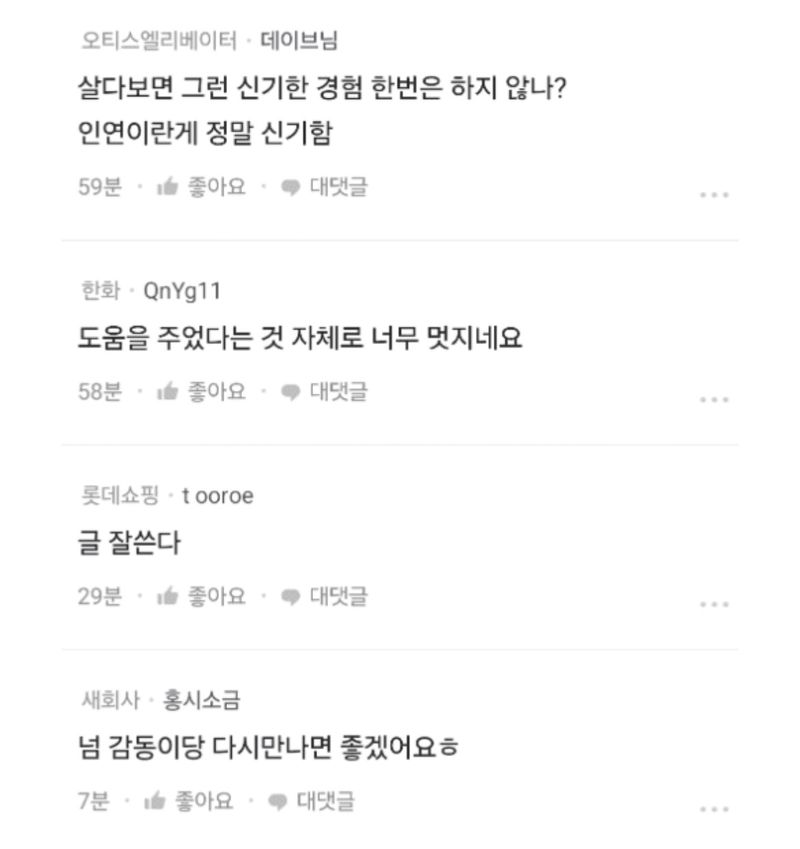Like 데이브님's comment about 인연
The image size is (800, 849).
pos(202,187)
